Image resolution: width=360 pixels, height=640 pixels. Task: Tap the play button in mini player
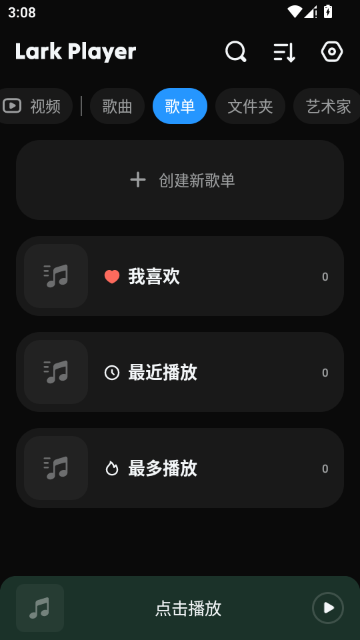click(328, 608)
